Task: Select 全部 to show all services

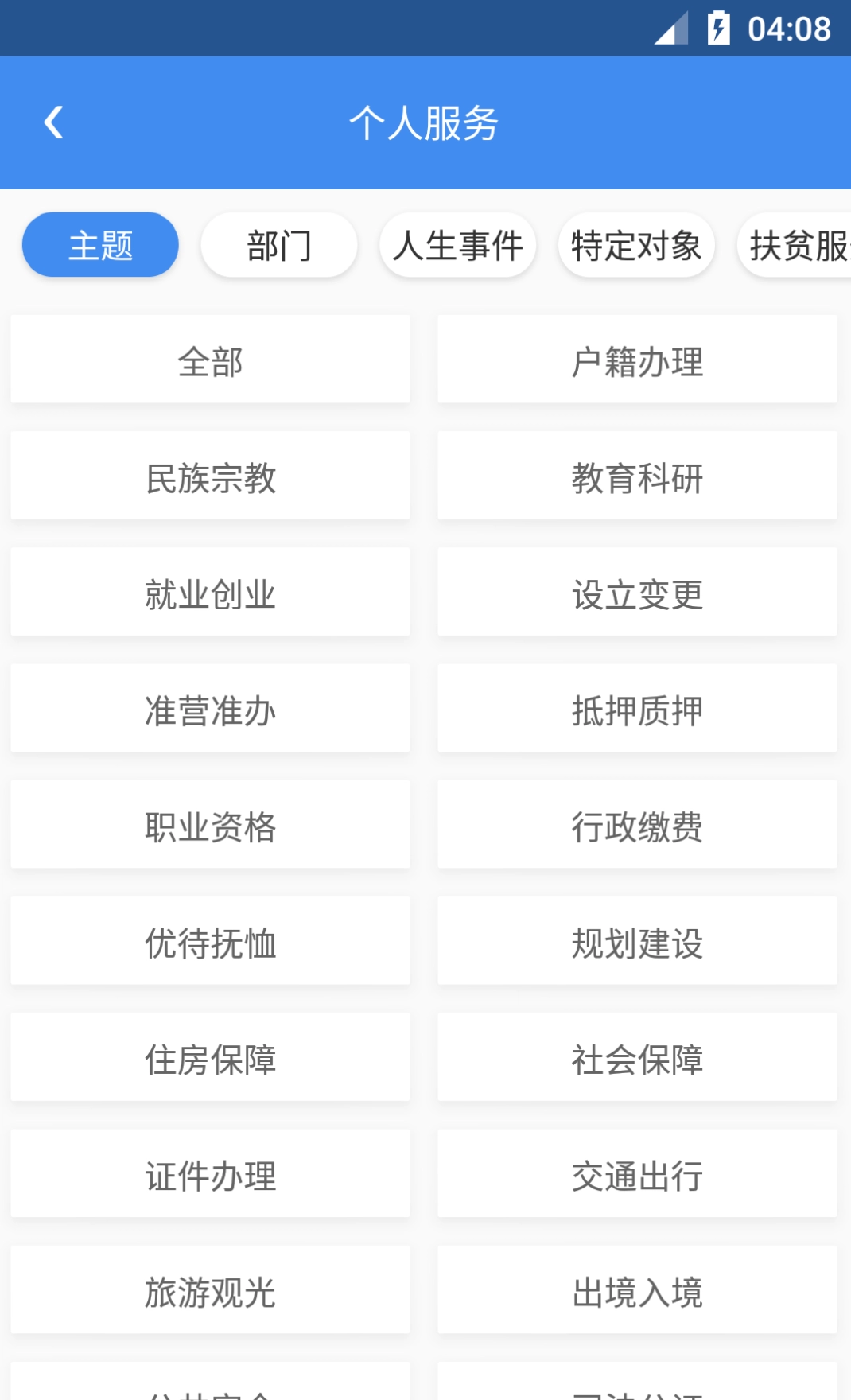Action: tap(209, 360)
